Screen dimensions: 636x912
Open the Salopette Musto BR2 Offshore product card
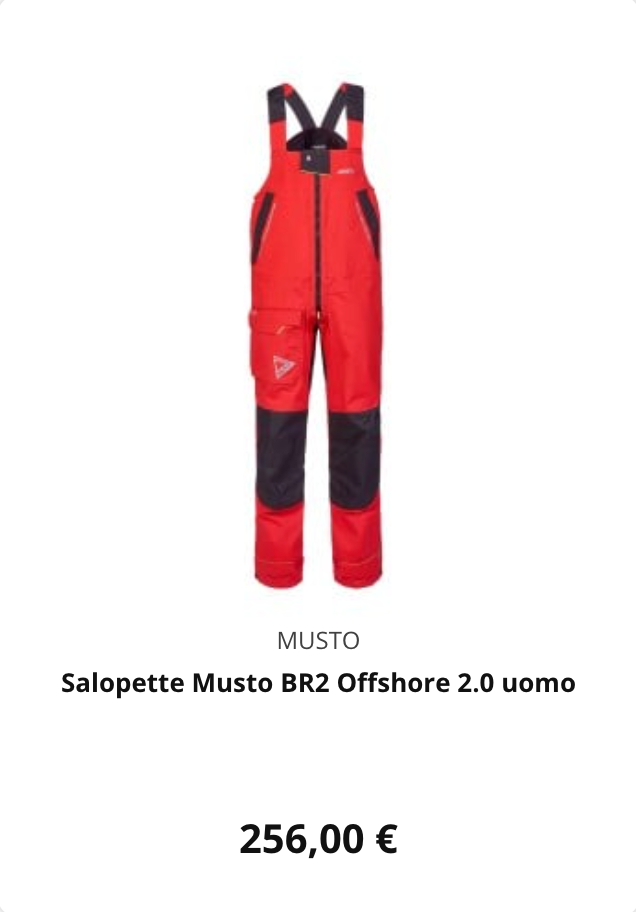click(318, 684)
